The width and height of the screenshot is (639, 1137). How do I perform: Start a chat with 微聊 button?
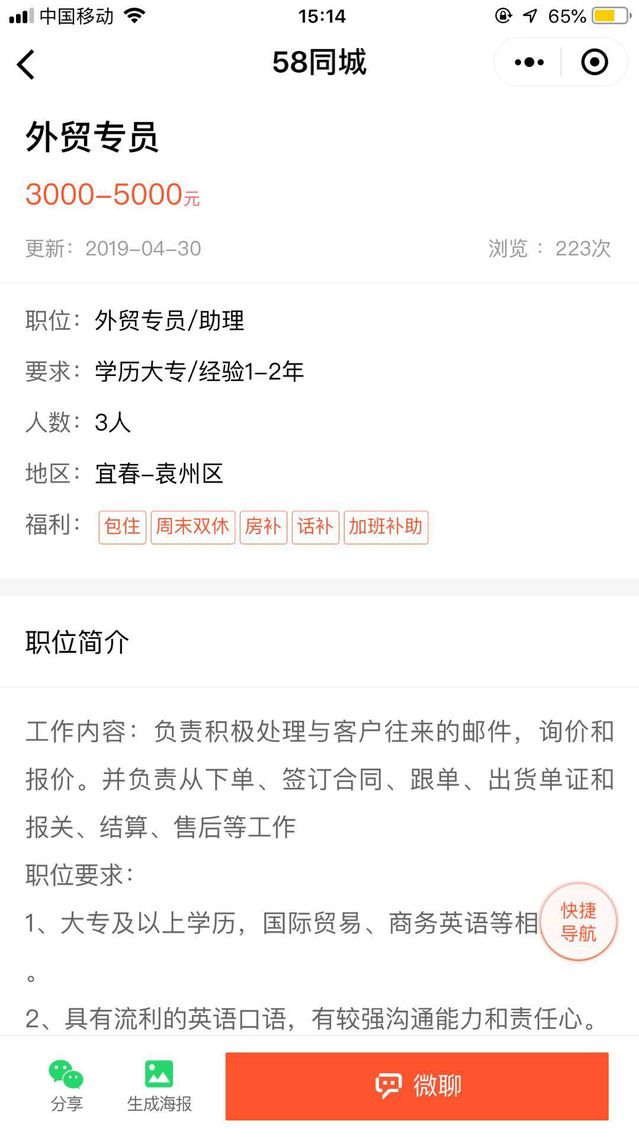tap(417, 1086)
